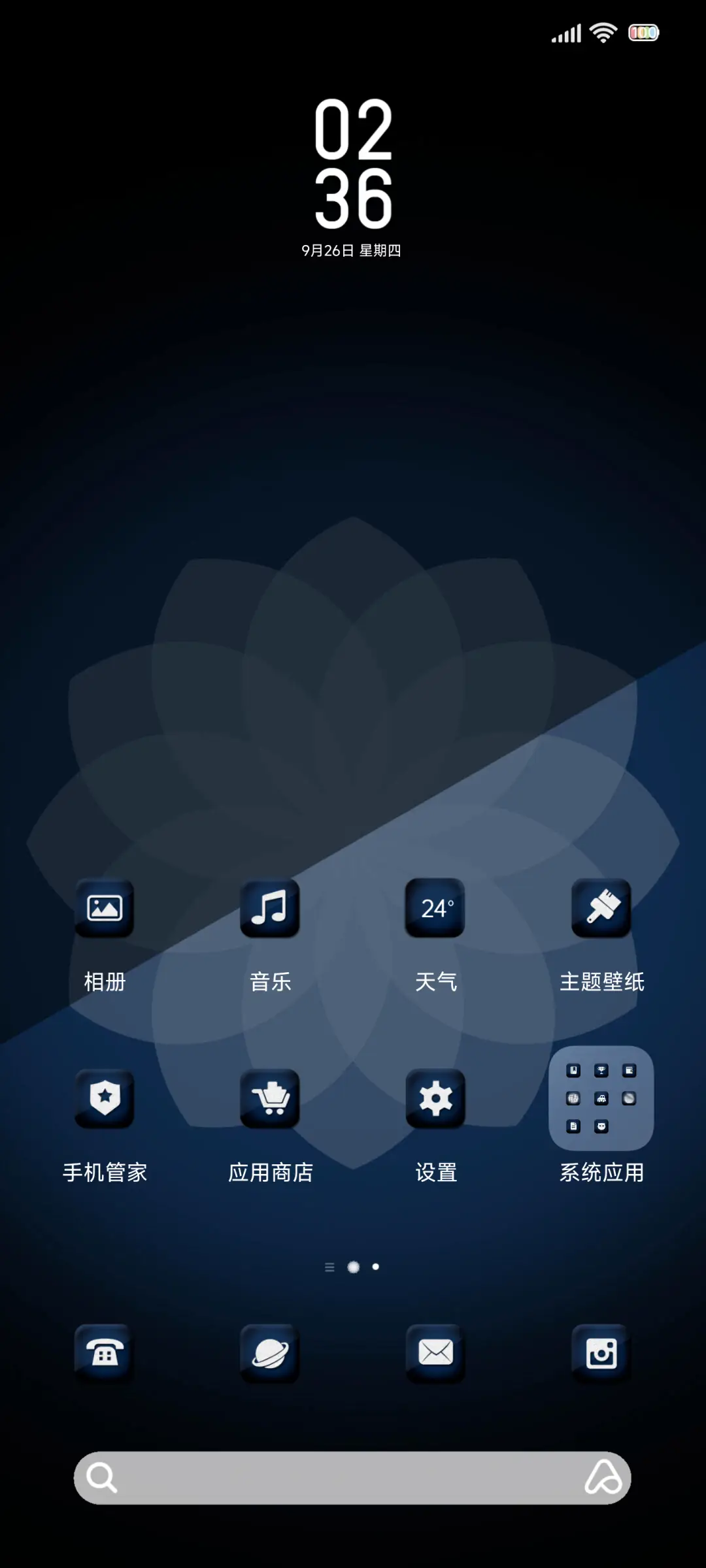This screenshot has height=1568, width=706.
Task: Check the Wi-Fi status icon
Action: click(603, 31)
